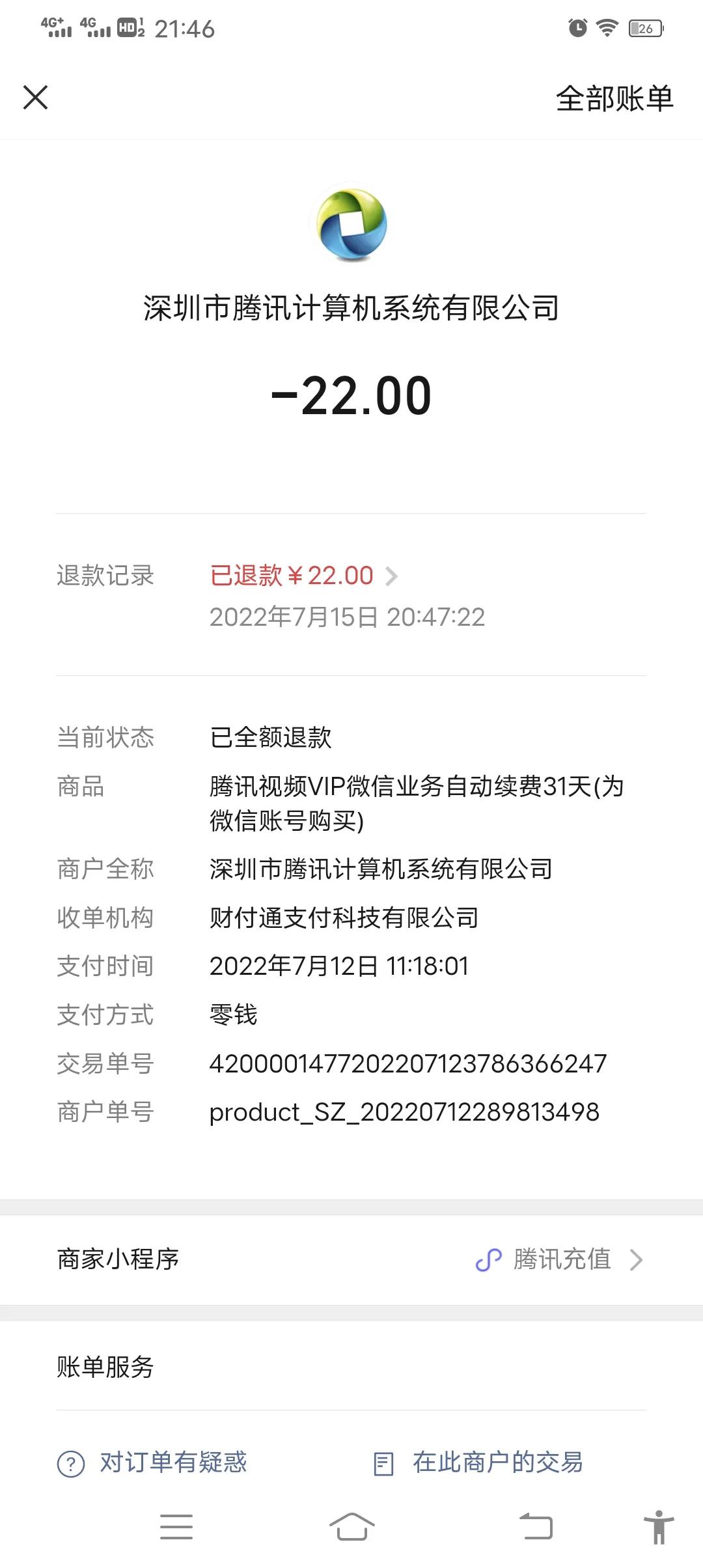Open the 腾讯充值 merchant mini program
The height and width of the screenshot is (1568, 703).
click(560, 1259)
